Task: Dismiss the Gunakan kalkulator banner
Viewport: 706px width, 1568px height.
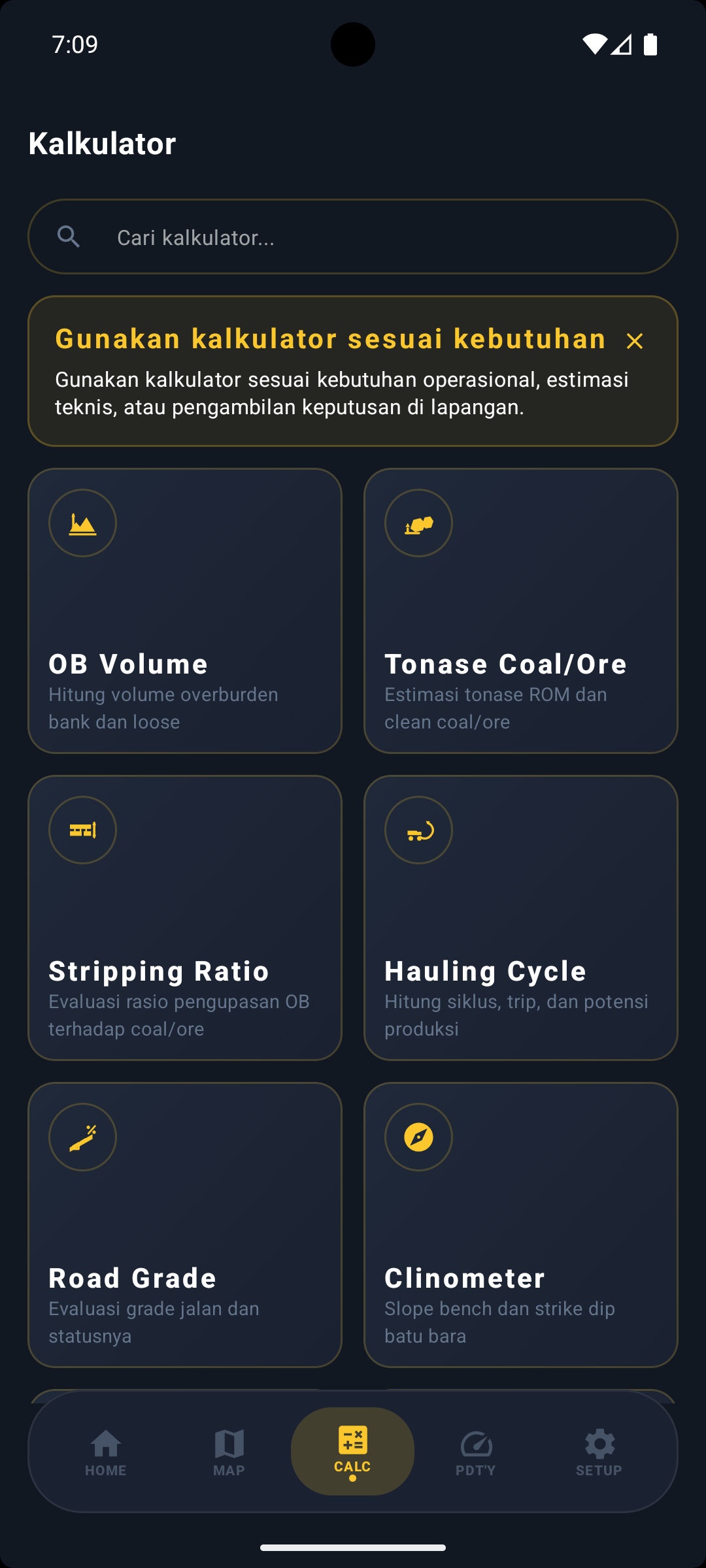Action: tap(634, 341)
